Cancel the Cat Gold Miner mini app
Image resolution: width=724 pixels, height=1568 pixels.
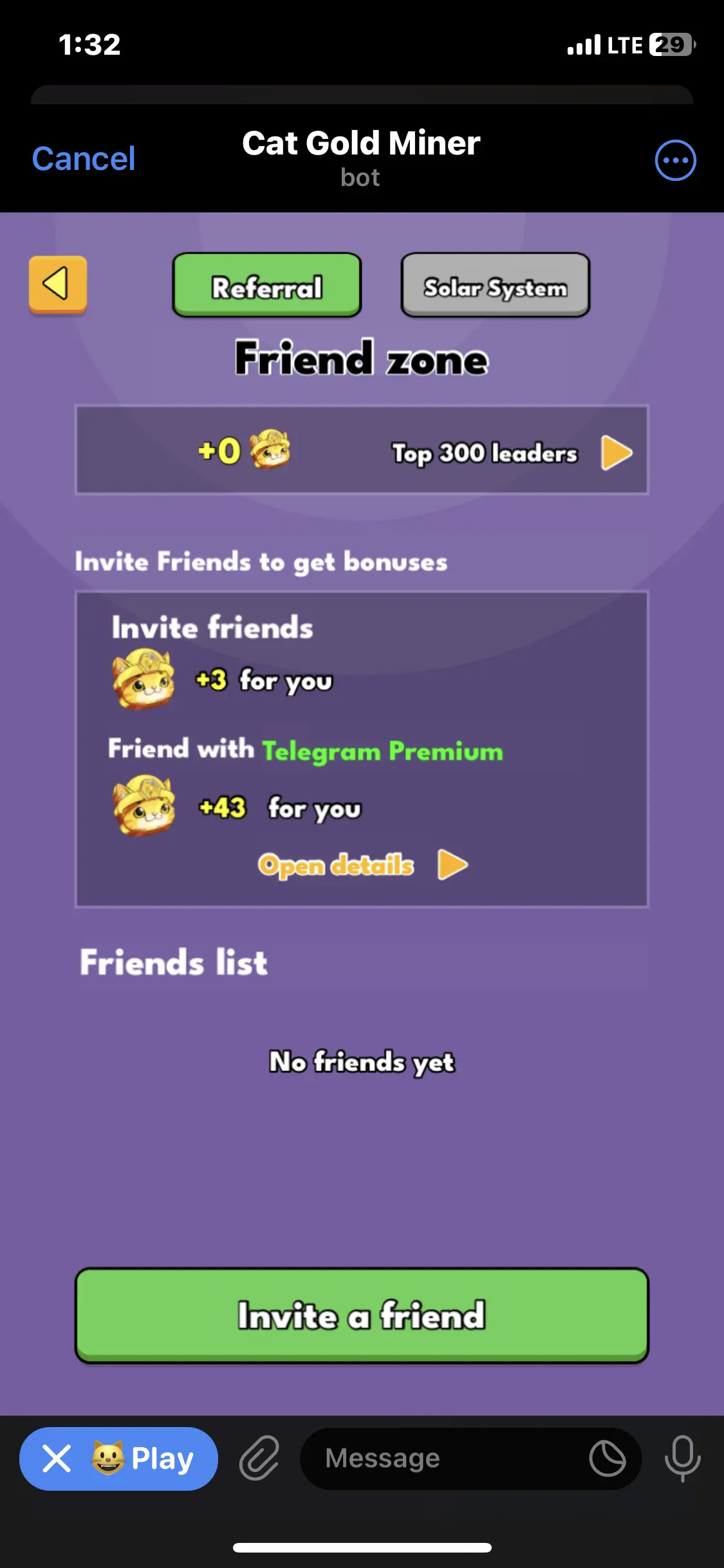point(84,159)
